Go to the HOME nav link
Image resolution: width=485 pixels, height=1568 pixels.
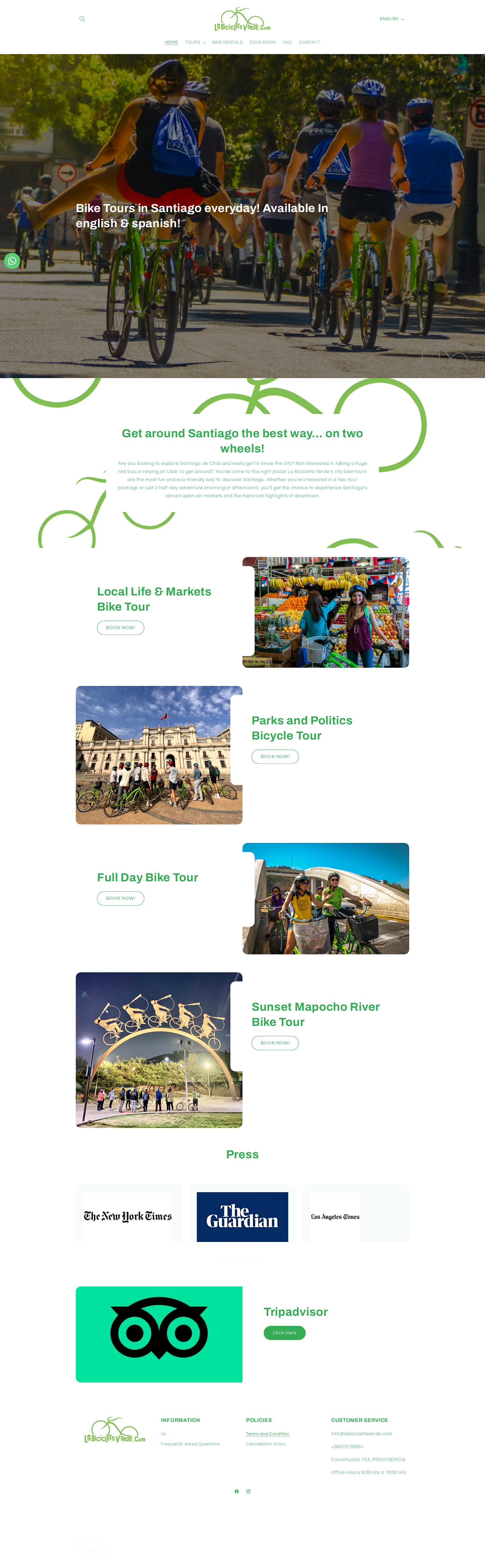click(x=172, y=43)
